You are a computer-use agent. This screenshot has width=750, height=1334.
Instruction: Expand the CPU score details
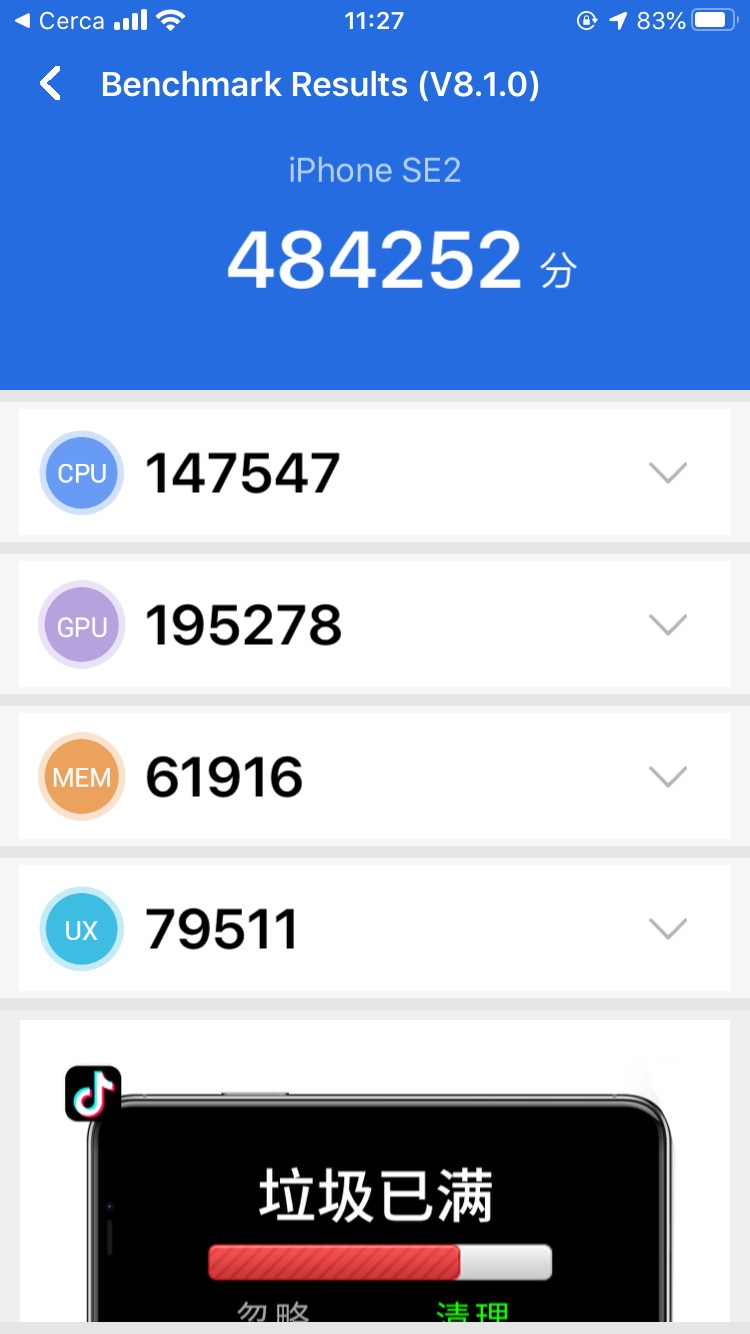tap(667, 473)
